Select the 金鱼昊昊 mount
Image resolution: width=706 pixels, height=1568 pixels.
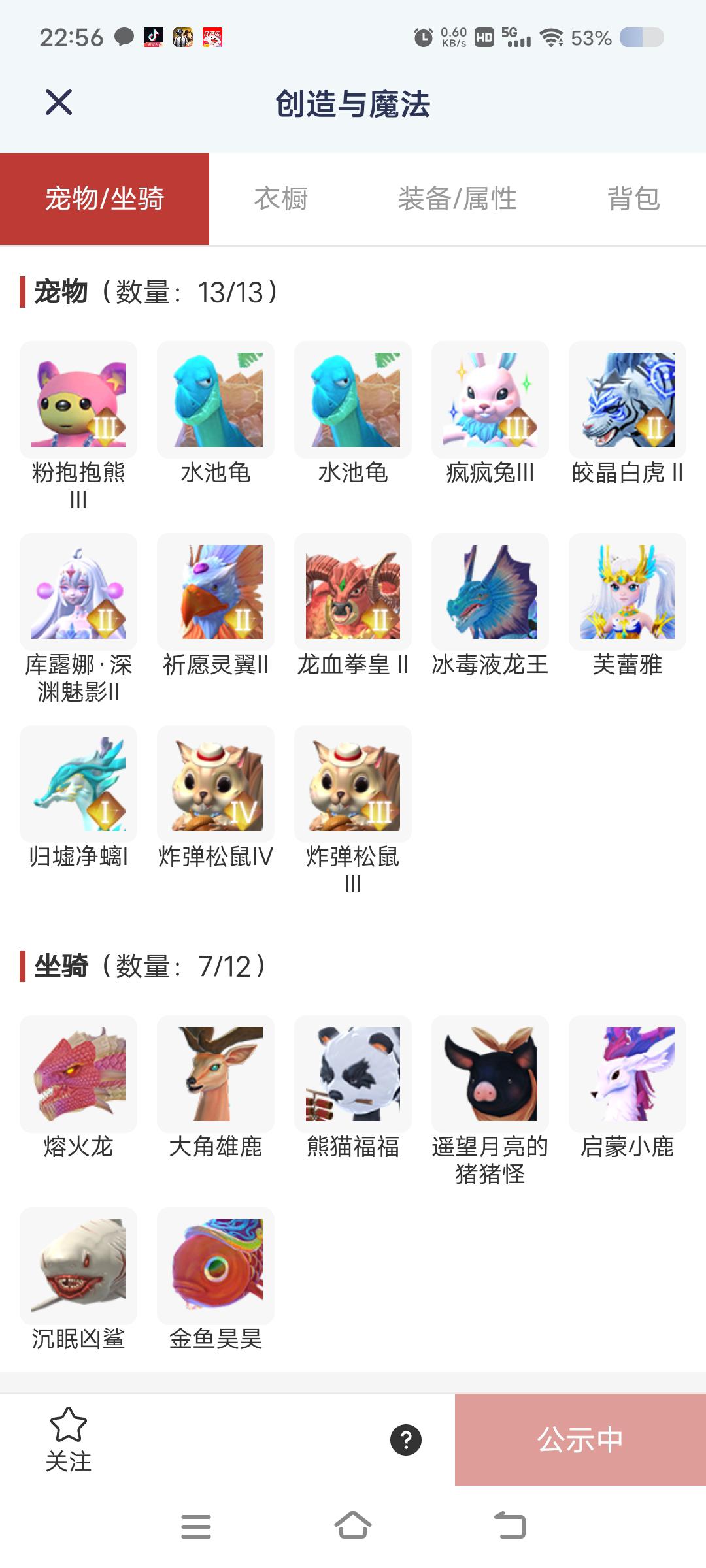click(216, 1266)
